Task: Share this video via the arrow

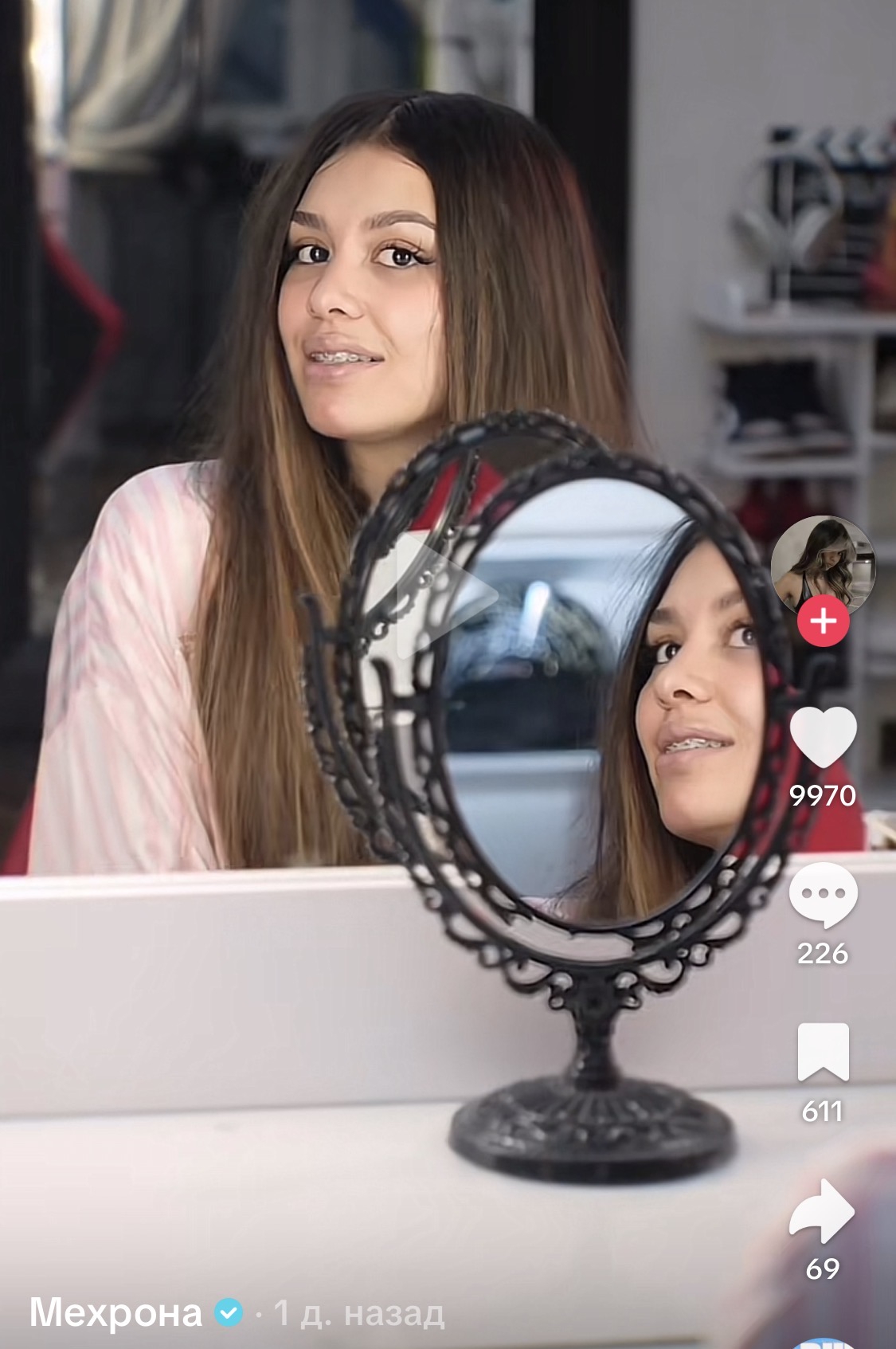Action: [822, 1211]
